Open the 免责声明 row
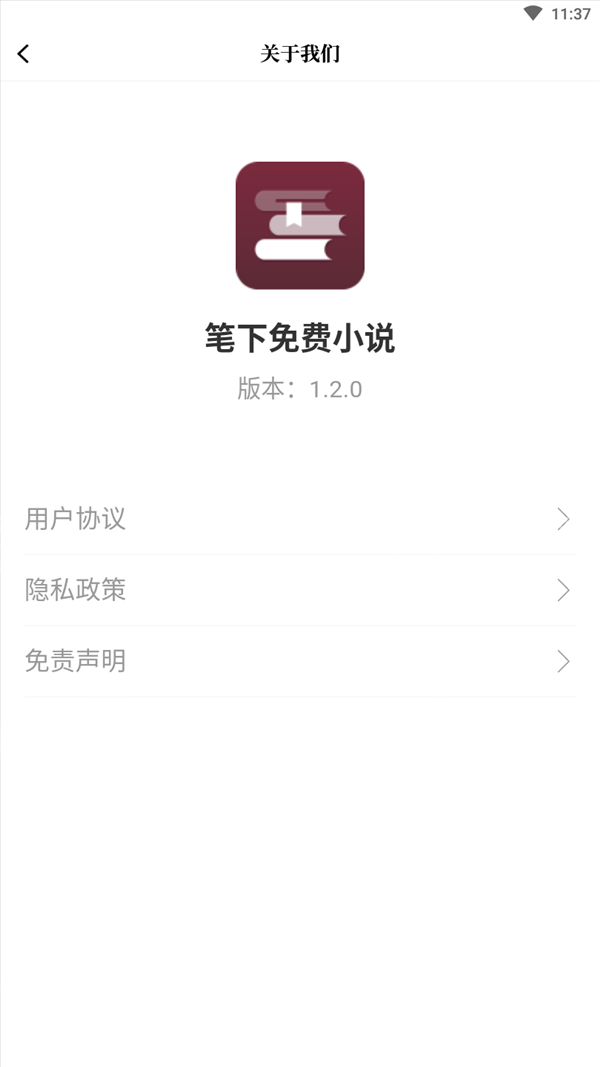 point(300,661)
